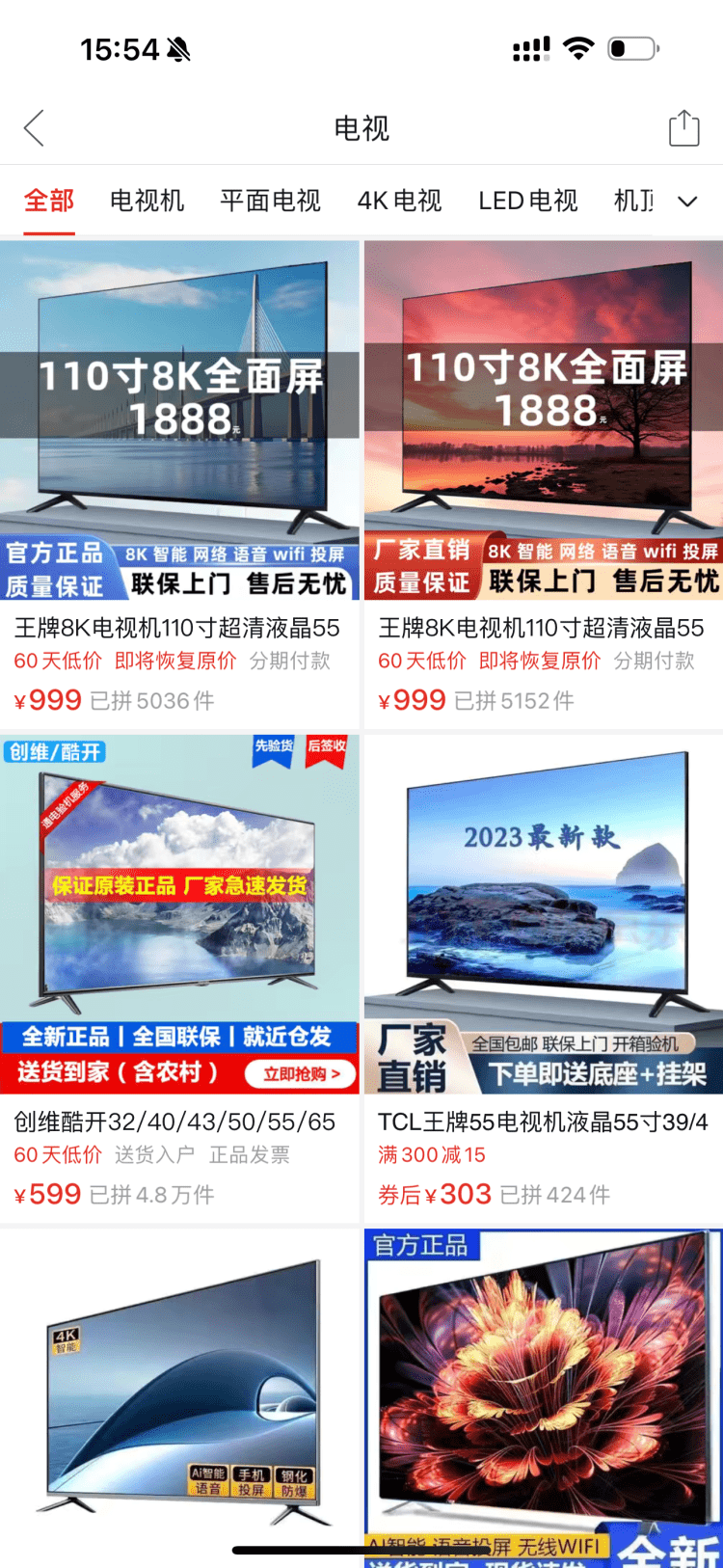The image size is (723, 1568).
Task: Select the 全部 tab
Action: click(x=49, y=201)
